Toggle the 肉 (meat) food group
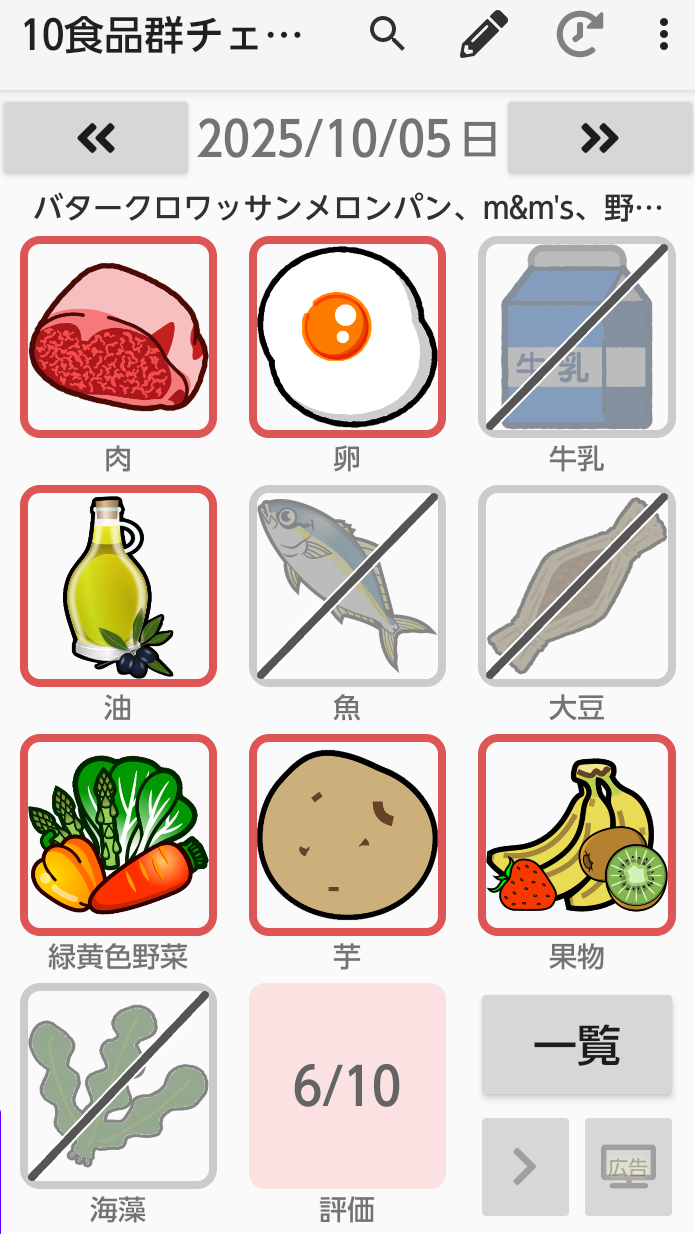The image size is (695, 1234). click(x=118, y=337)
